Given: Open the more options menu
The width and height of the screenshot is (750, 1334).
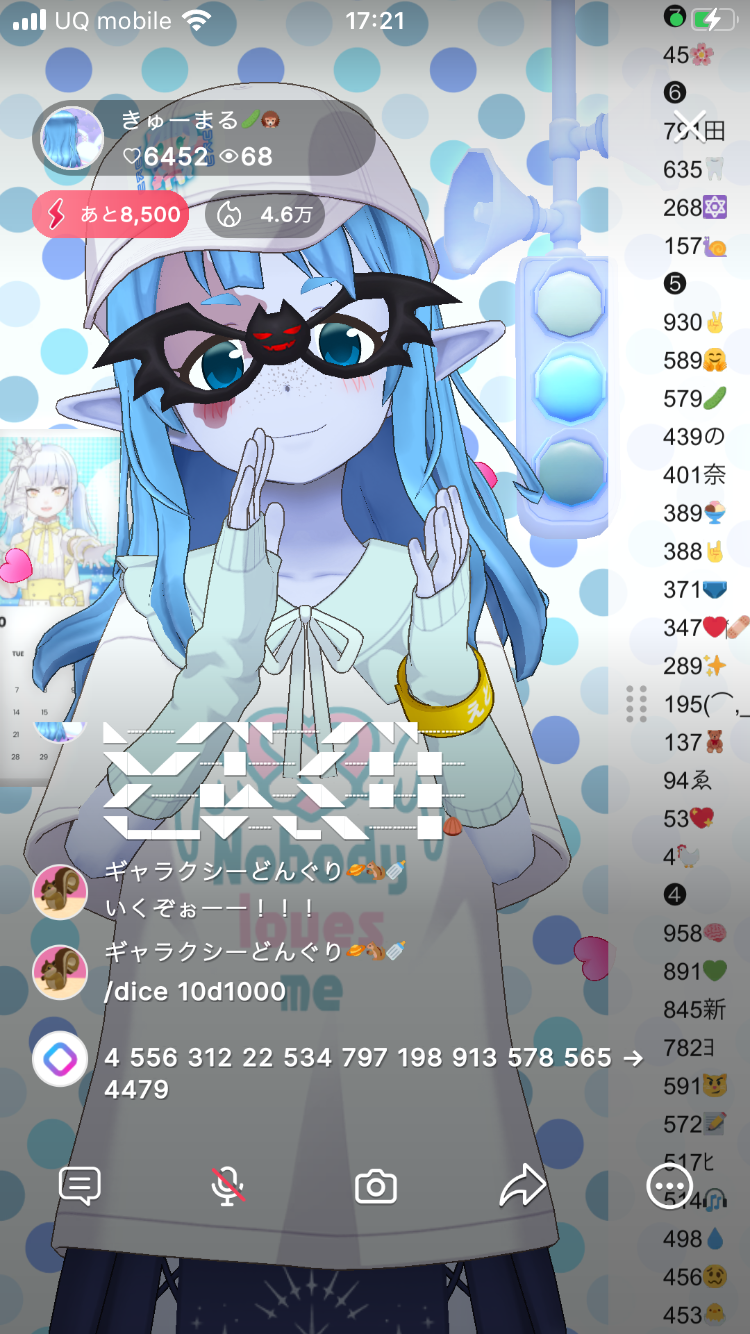Looking at the screenshot, I should [x=669, y=1187].
